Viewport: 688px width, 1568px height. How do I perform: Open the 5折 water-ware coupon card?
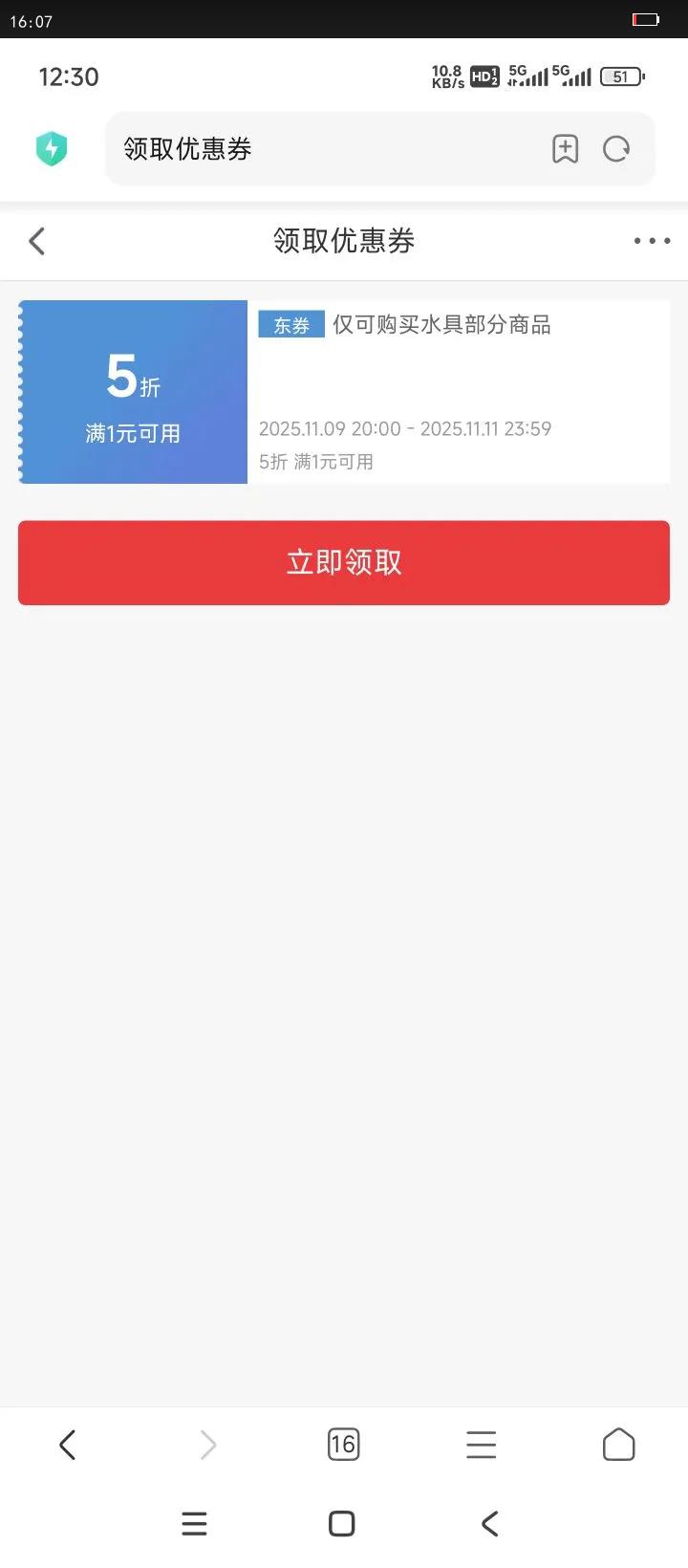tap(344, 392)
